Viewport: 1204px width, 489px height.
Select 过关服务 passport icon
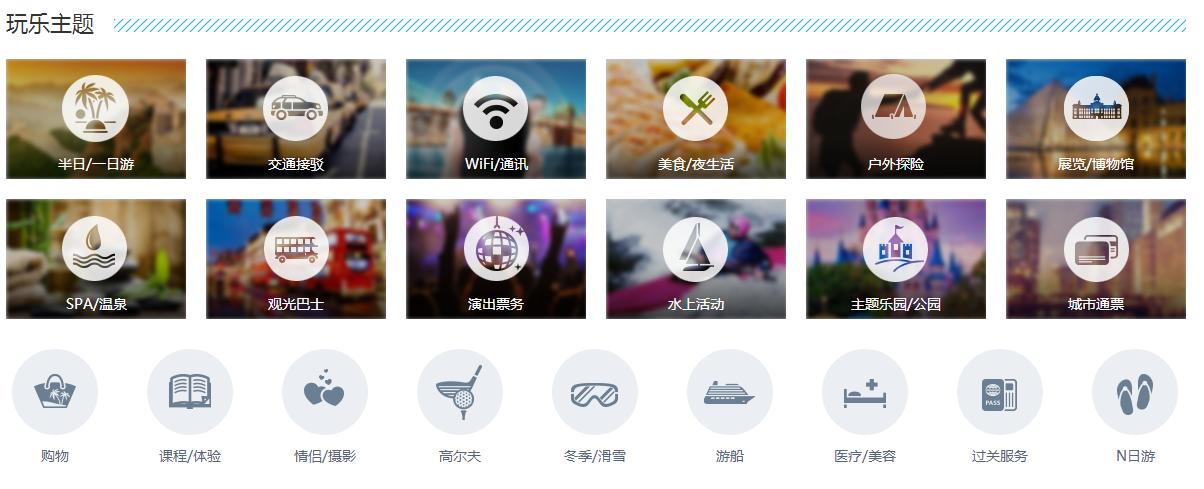click(x=1000, y=392)
